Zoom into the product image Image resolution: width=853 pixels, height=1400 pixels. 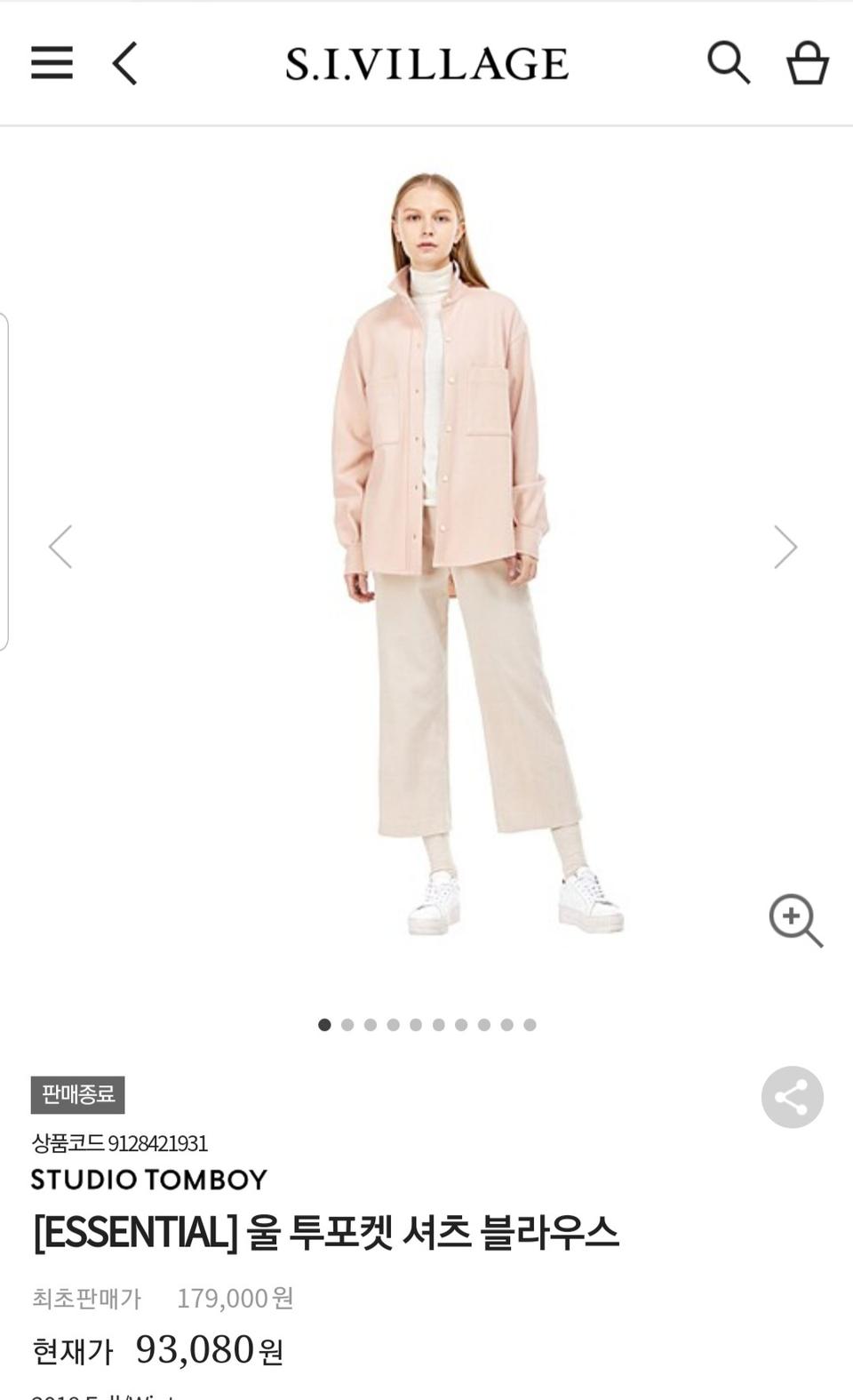(x=795, y=920)
